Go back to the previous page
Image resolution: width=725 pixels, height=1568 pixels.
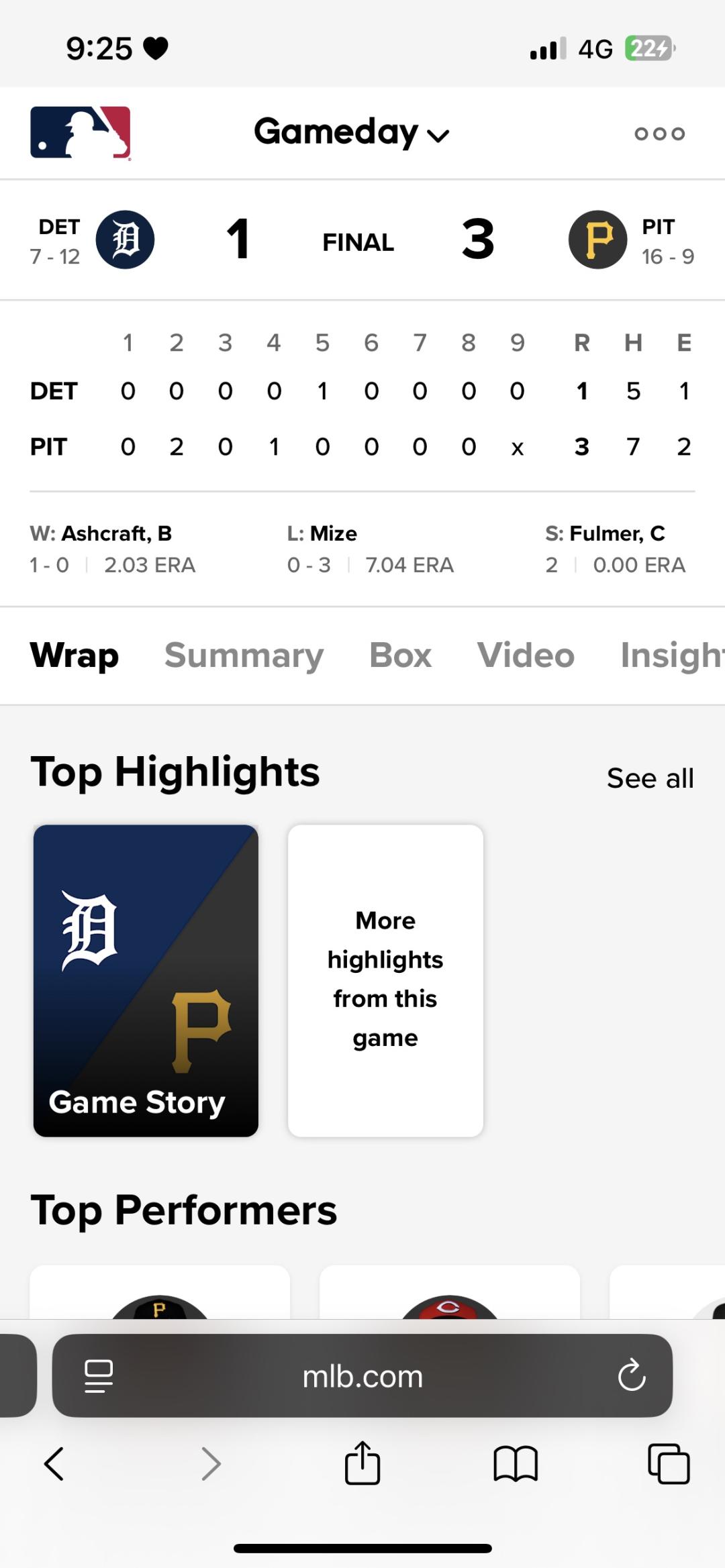tap(54, 1463)
